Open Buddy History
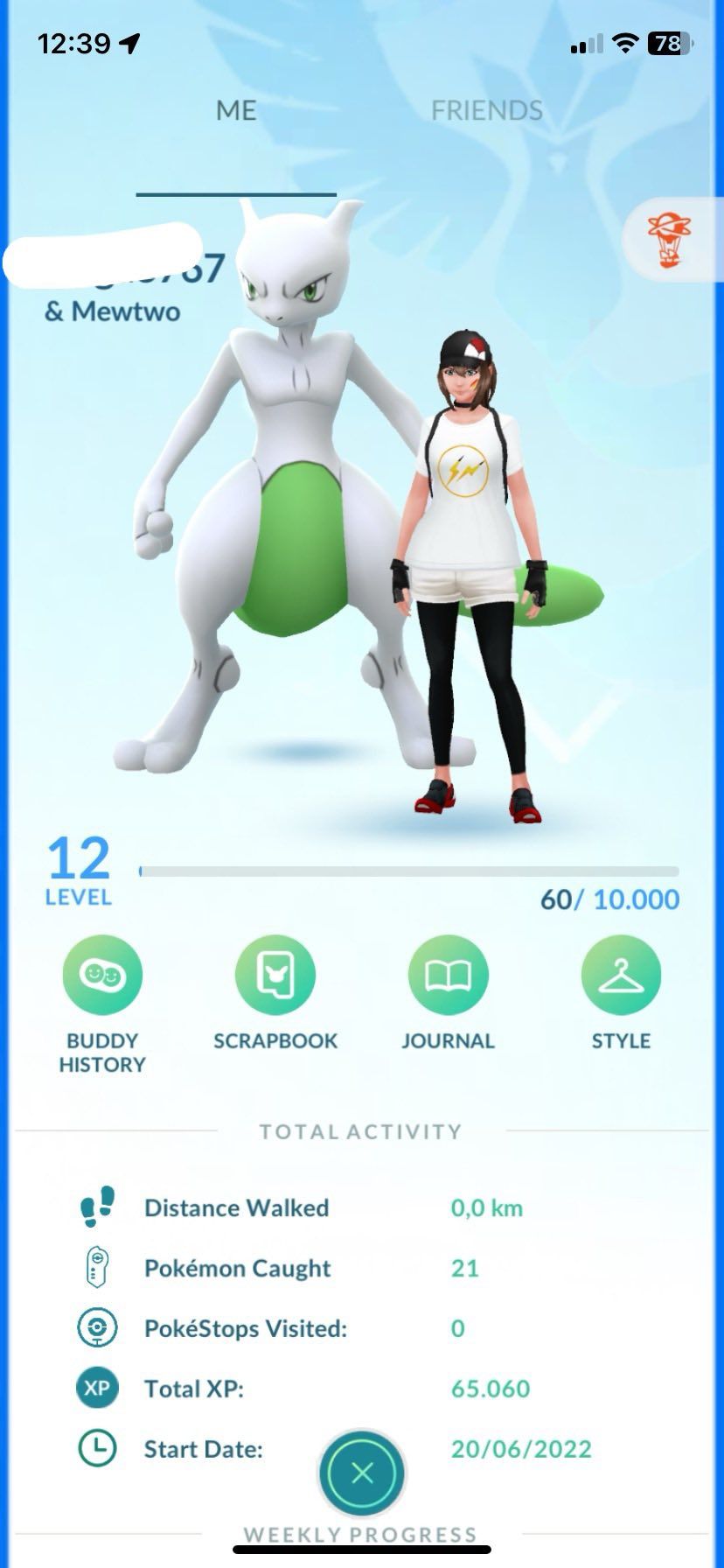This screenshot has width=724, height=1568. click(x=102, y=976)
